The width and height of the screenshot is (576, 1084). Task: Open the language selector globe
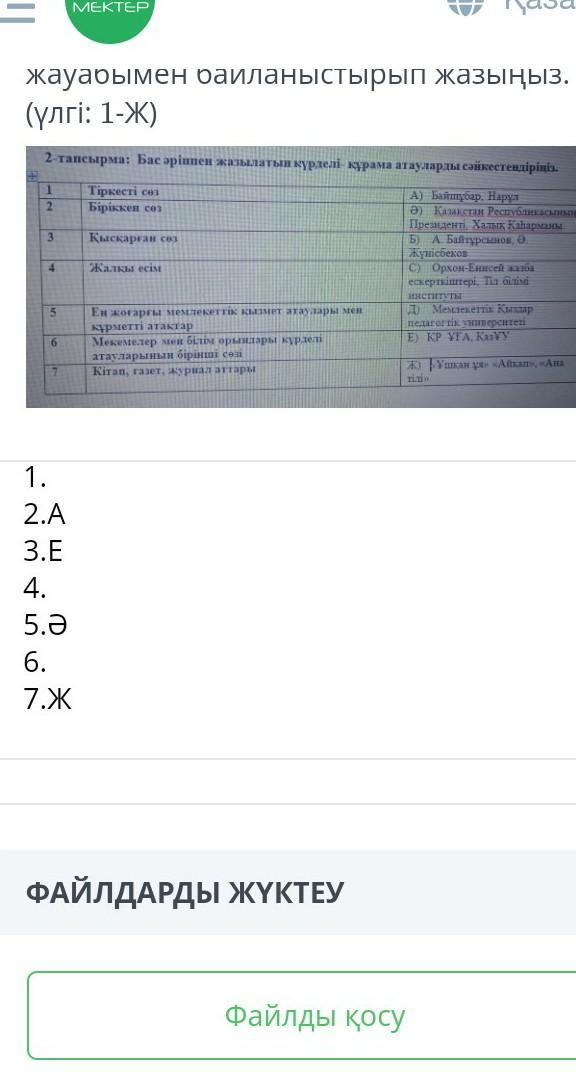(x=465, y=6)
